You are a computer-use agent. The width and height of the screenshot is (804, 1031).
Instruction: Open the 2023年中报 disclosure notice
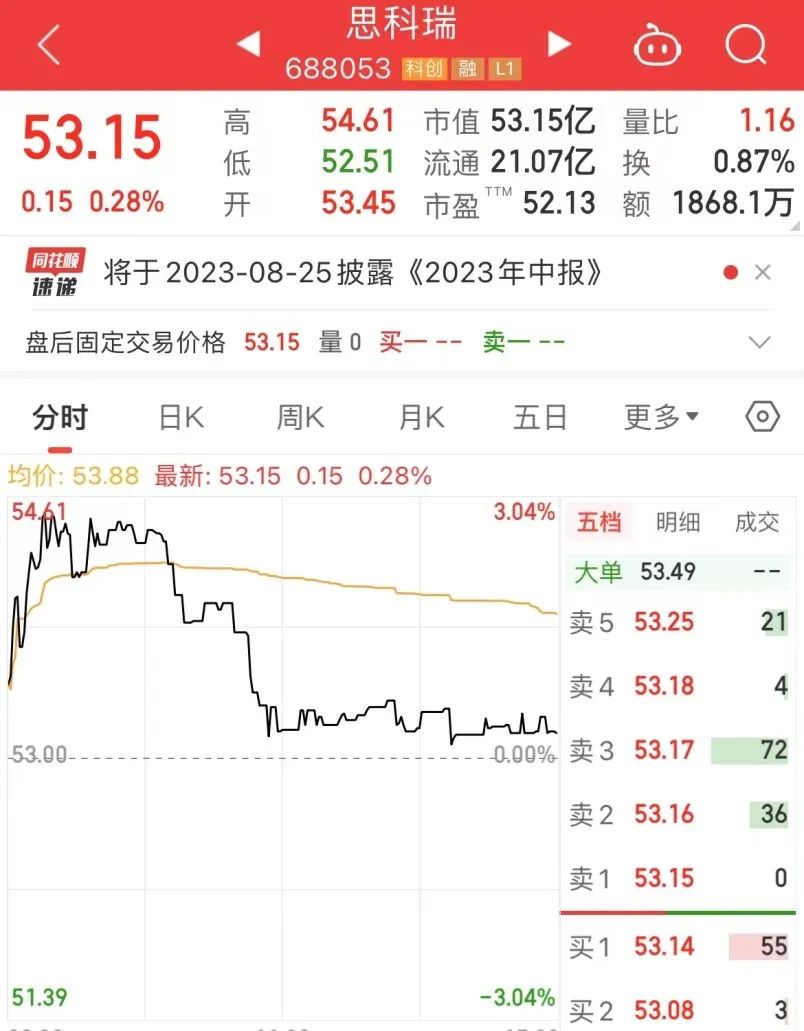(353, 272)
